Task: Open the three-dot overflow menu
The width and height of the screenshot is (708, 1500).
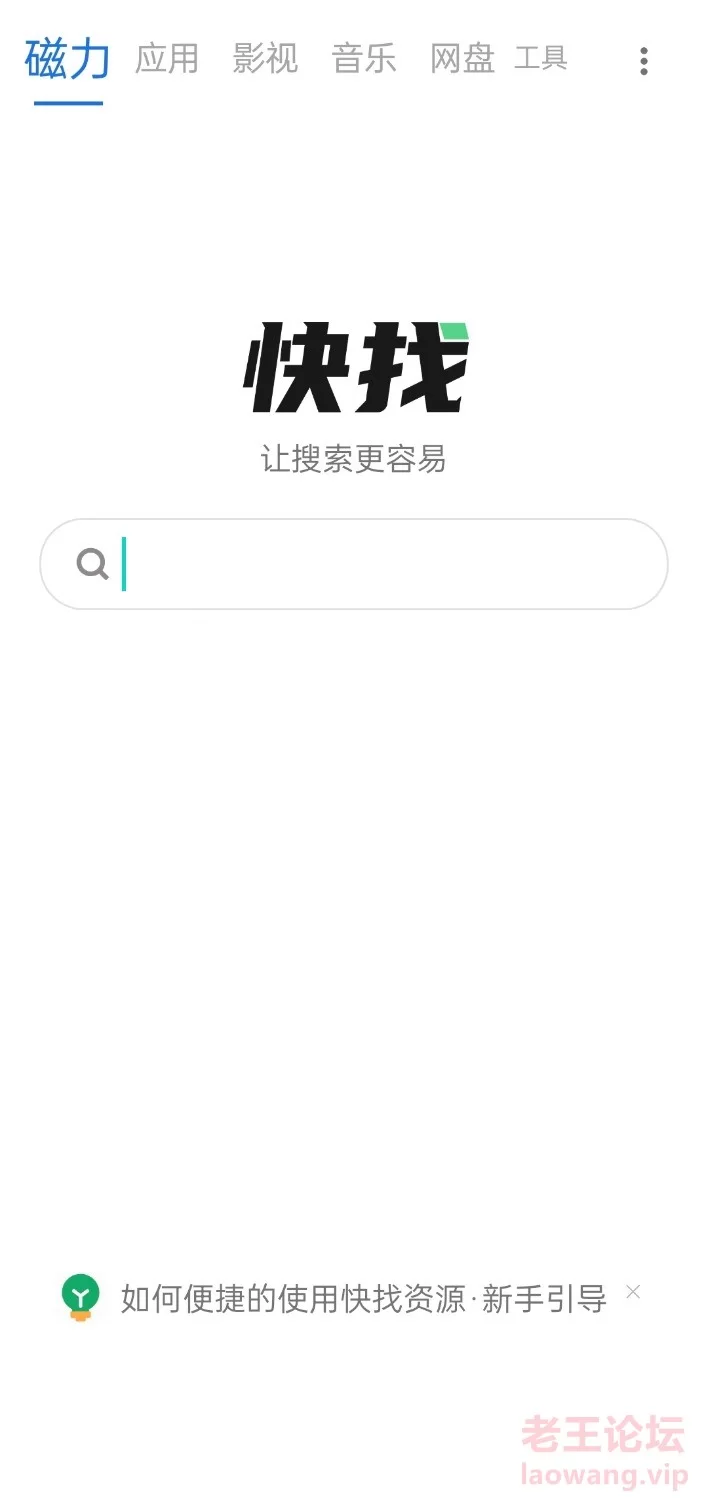Action: click(644, 61)
